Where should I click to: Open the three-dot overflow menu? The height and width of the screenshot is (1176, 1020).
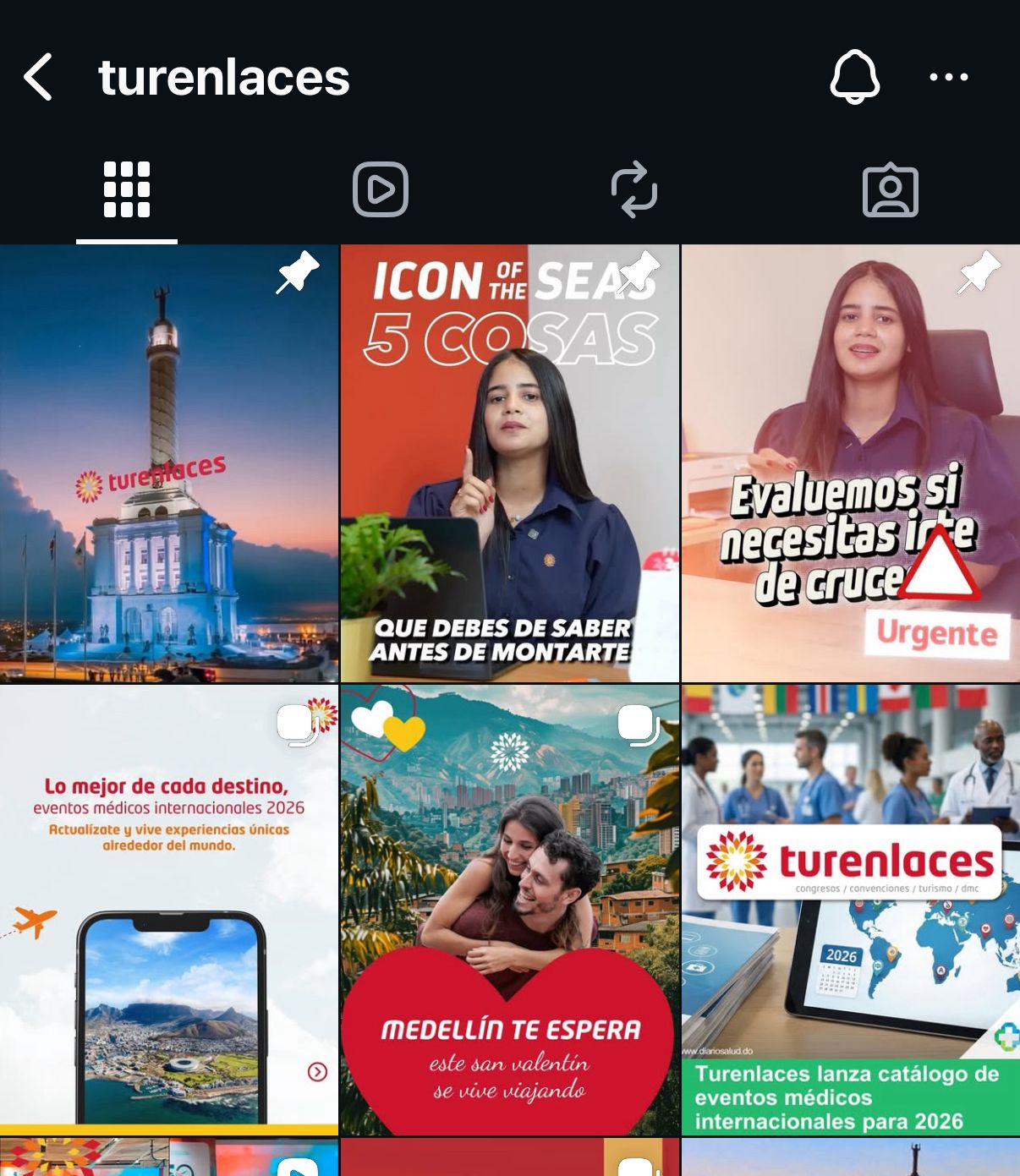(948, 77)
